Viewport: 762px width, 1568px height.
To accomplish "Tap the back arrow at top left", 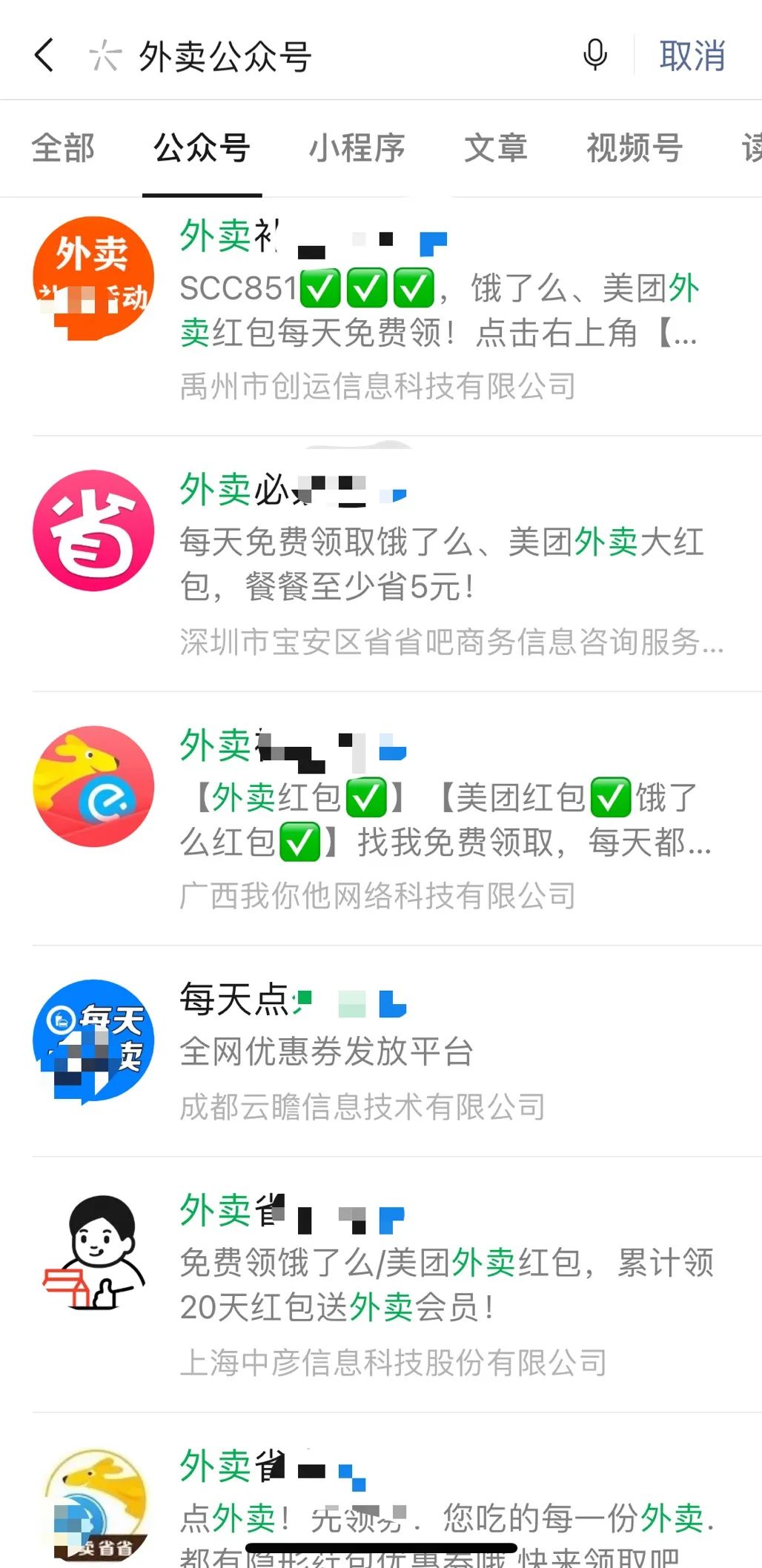I will click(42, 54).
